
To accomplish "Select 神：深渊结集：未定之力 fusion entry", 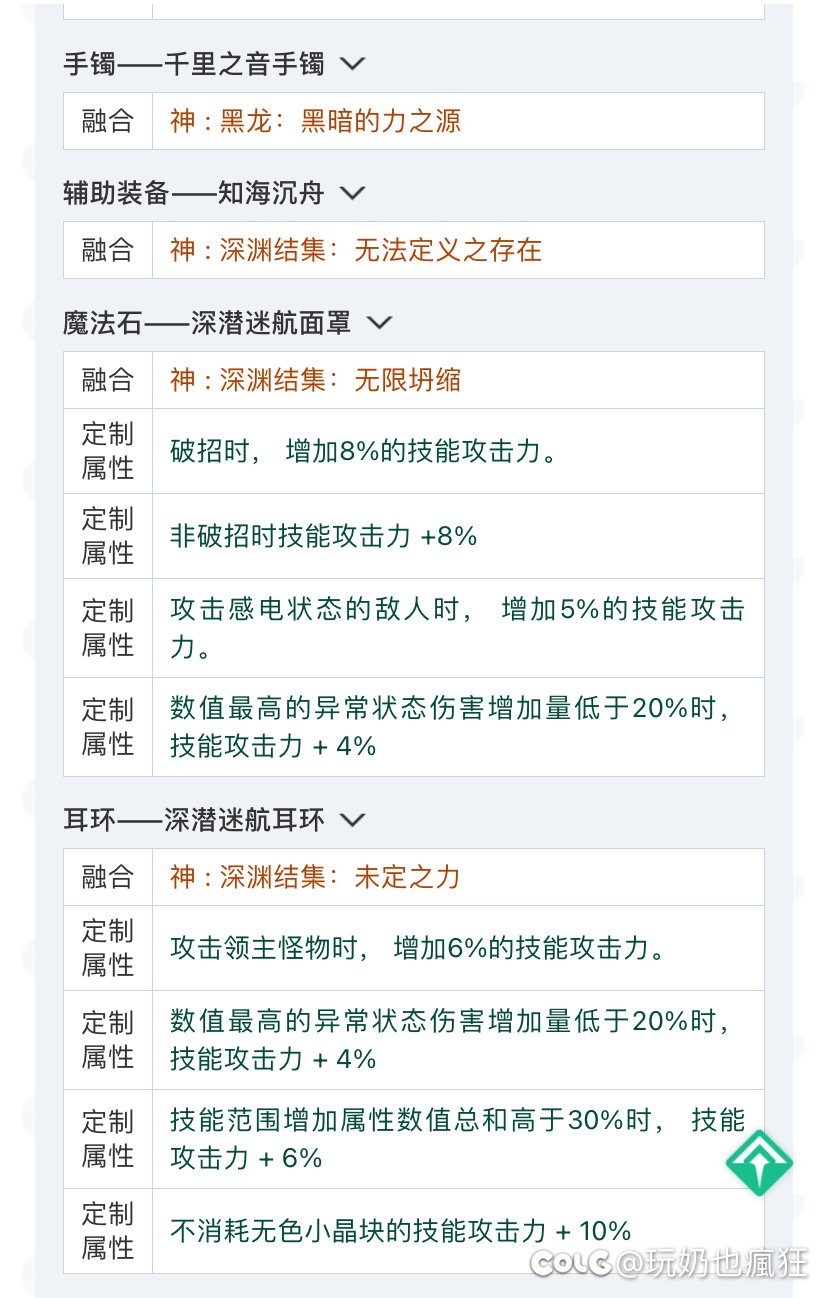I will [x=315, y=877].
